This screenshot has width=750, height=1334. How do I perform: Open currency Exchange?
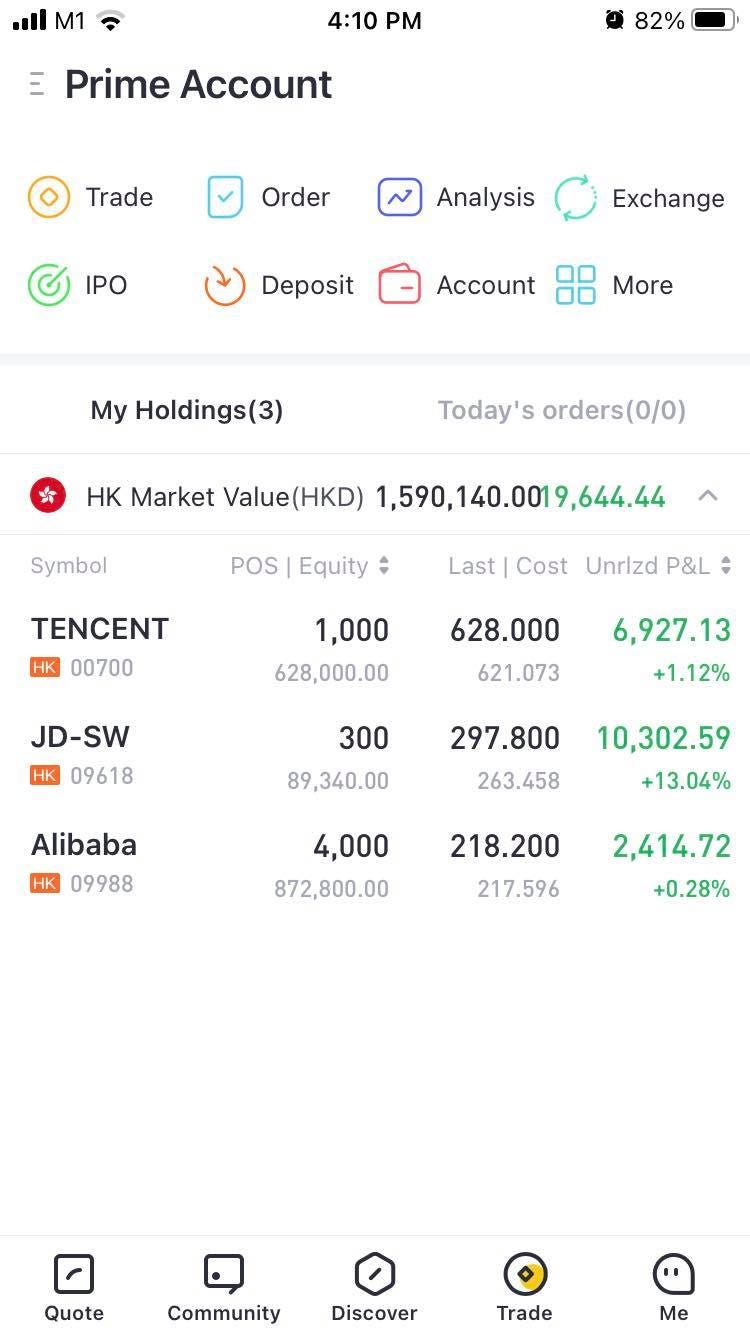point(639,198)
